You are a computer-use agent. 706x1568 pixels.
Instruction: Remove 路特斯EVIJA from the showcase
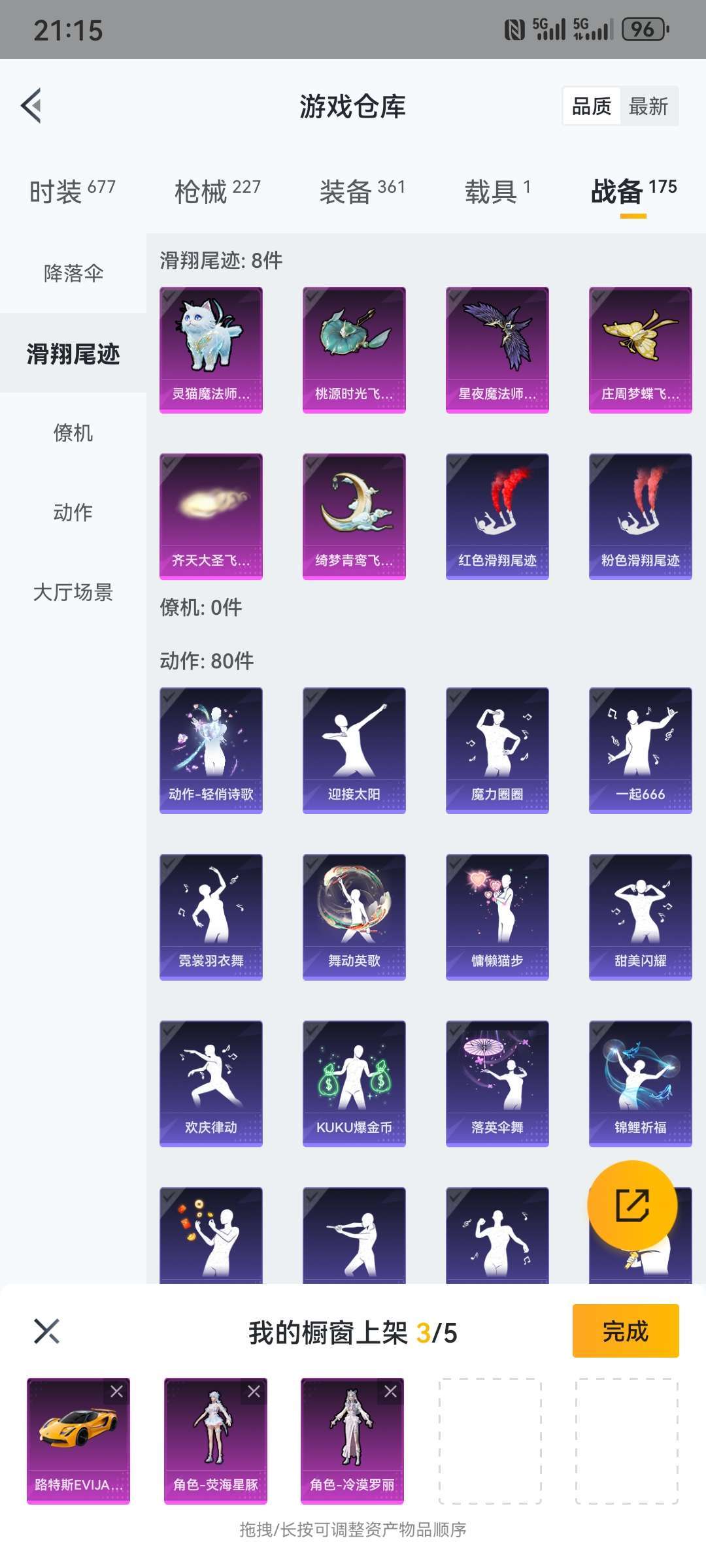pos(116,1392)
